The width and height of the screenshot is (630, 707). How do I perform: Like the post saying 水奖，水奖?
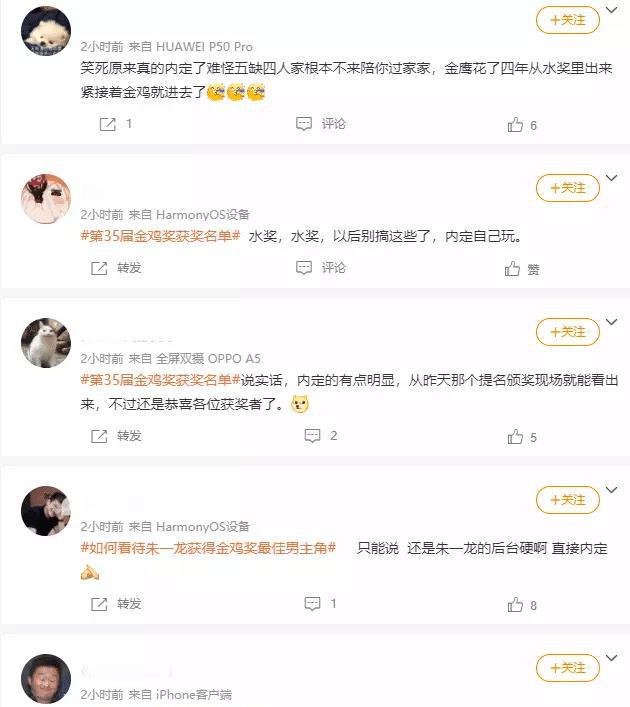[x=521, y=268]
